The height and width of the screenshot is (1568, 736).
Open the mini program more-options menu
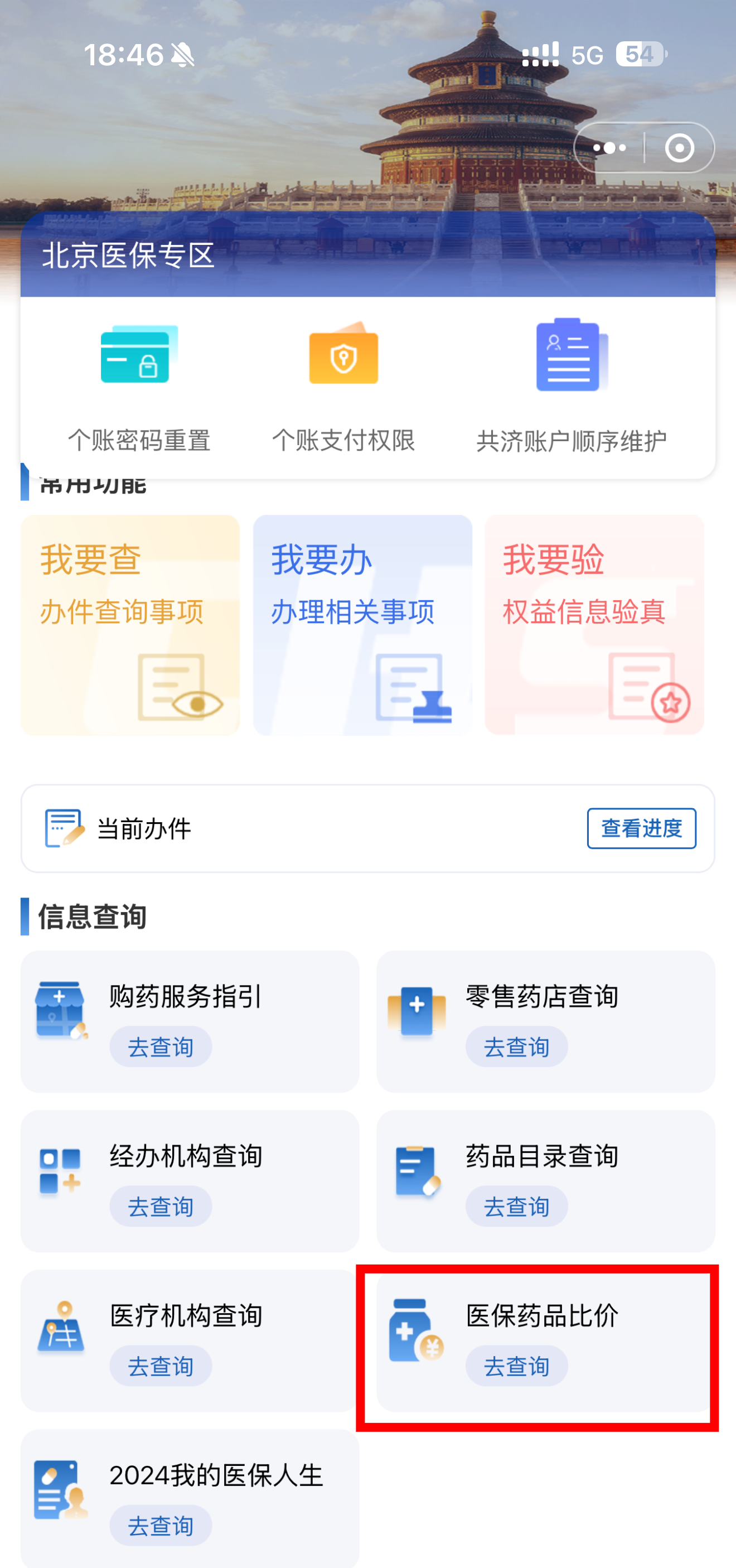(x=609, y=148)
